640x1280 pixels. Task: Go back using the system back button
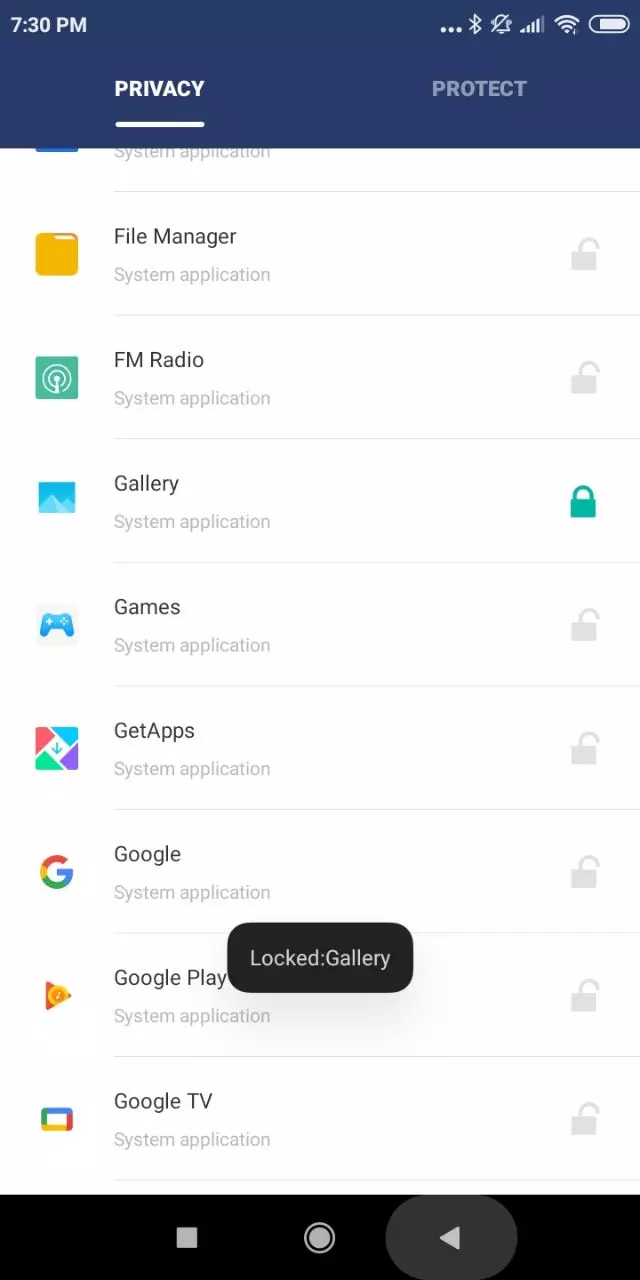click(x=450, y=1238)
